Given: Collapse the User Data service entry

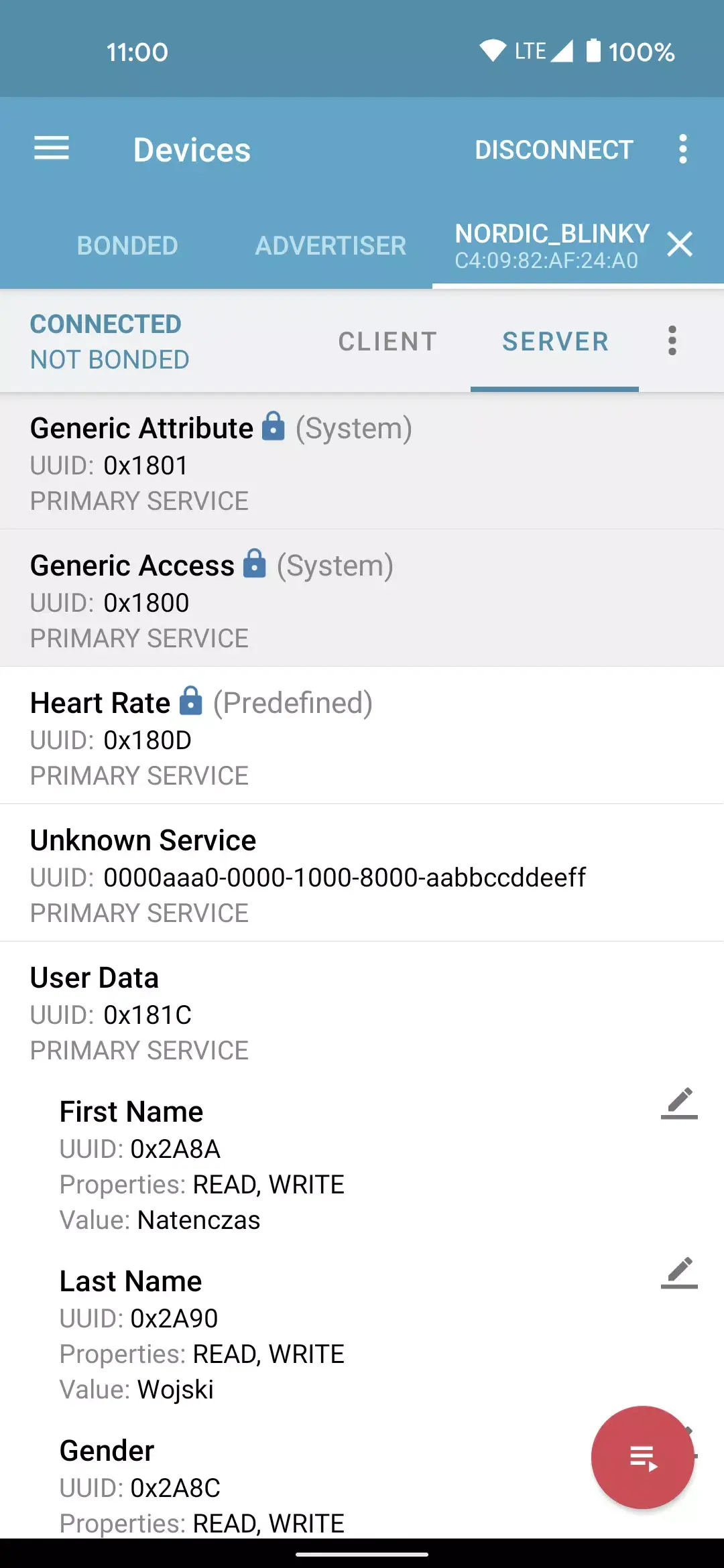Looking at the screenshot, I should (x=268, y=1012).
